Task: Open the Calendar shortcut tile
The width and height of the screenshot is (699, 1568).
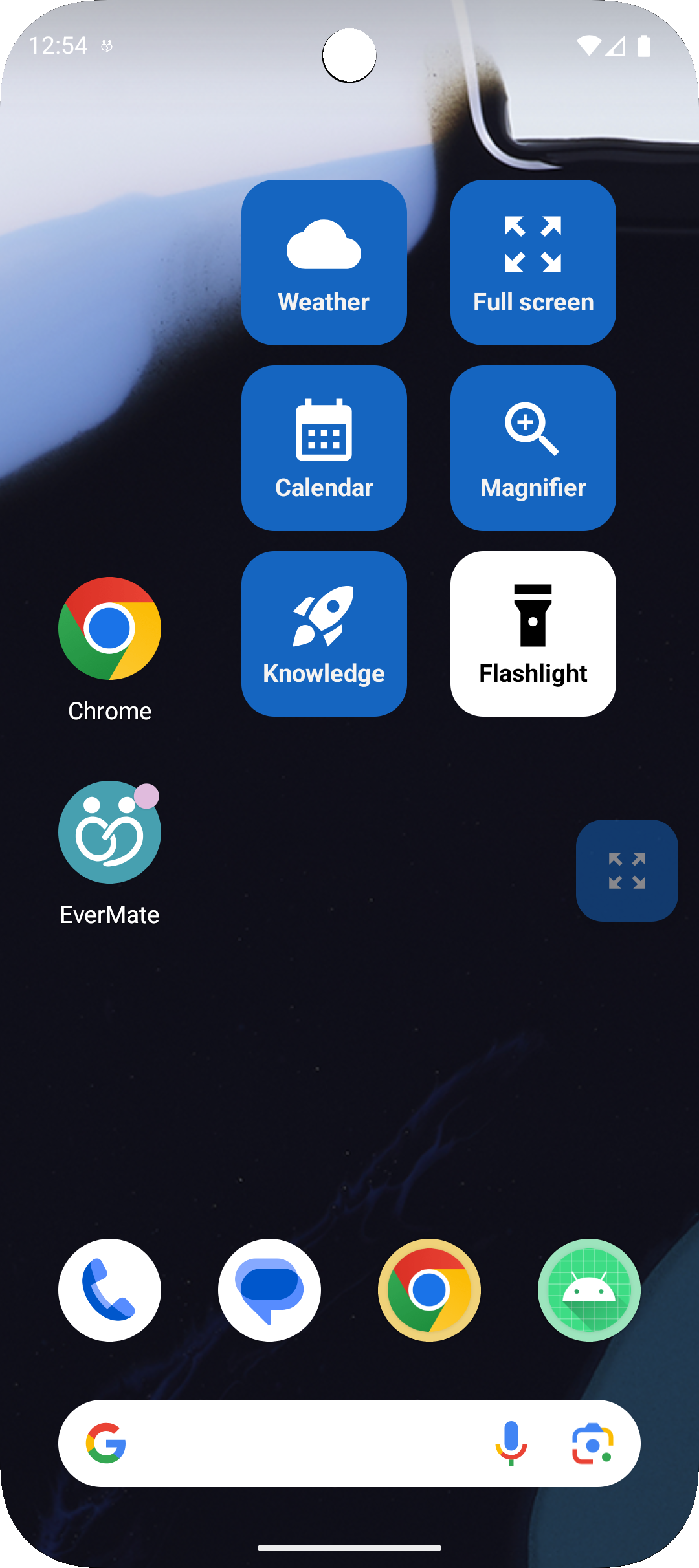Action: [324, 448]
